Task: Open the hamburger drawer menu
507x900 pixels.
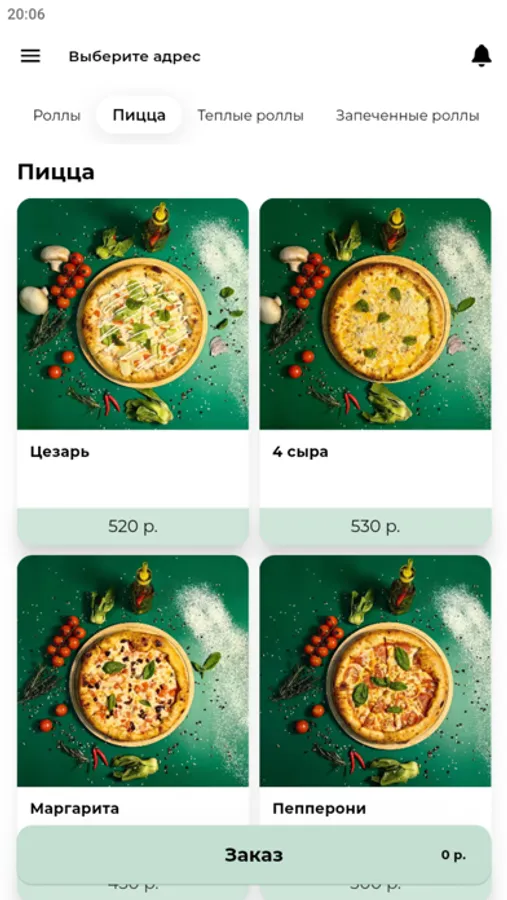Action: [x=30, y=56]
